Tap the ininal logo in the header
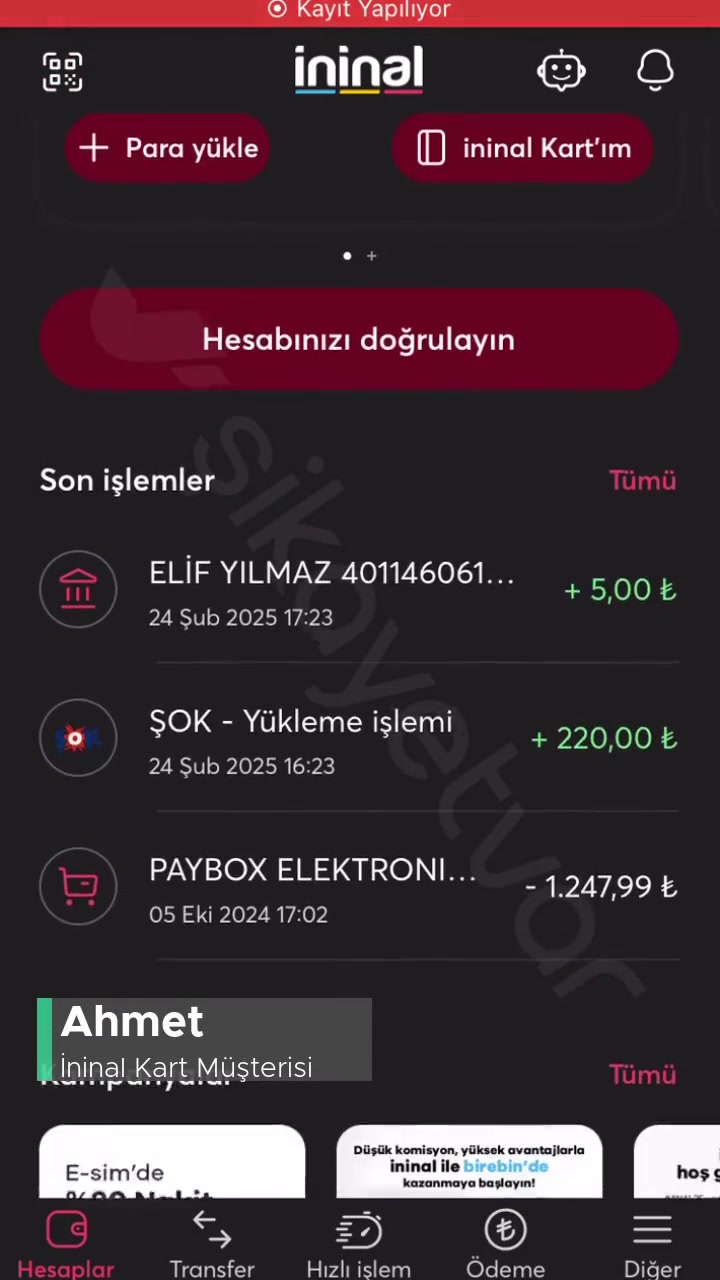720x1280 pixels. tap(359, 68)
